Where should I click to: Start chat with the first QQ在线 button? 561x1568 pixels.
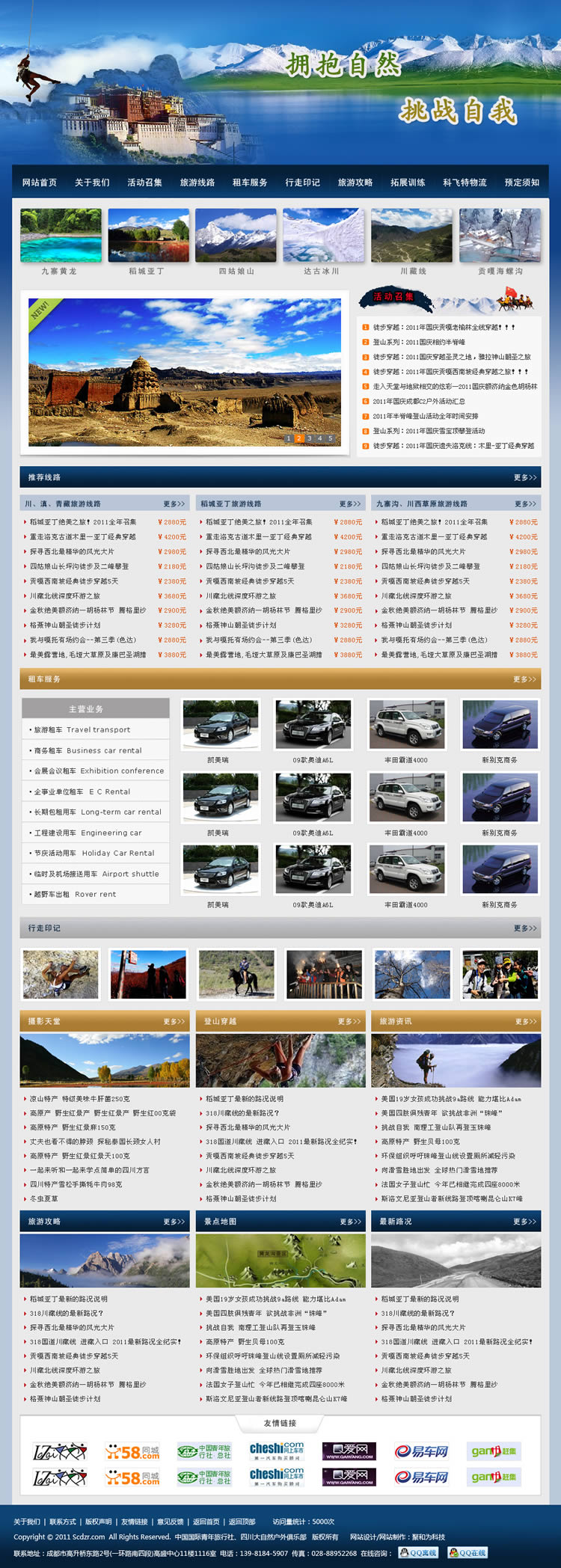pos(418,1552)
